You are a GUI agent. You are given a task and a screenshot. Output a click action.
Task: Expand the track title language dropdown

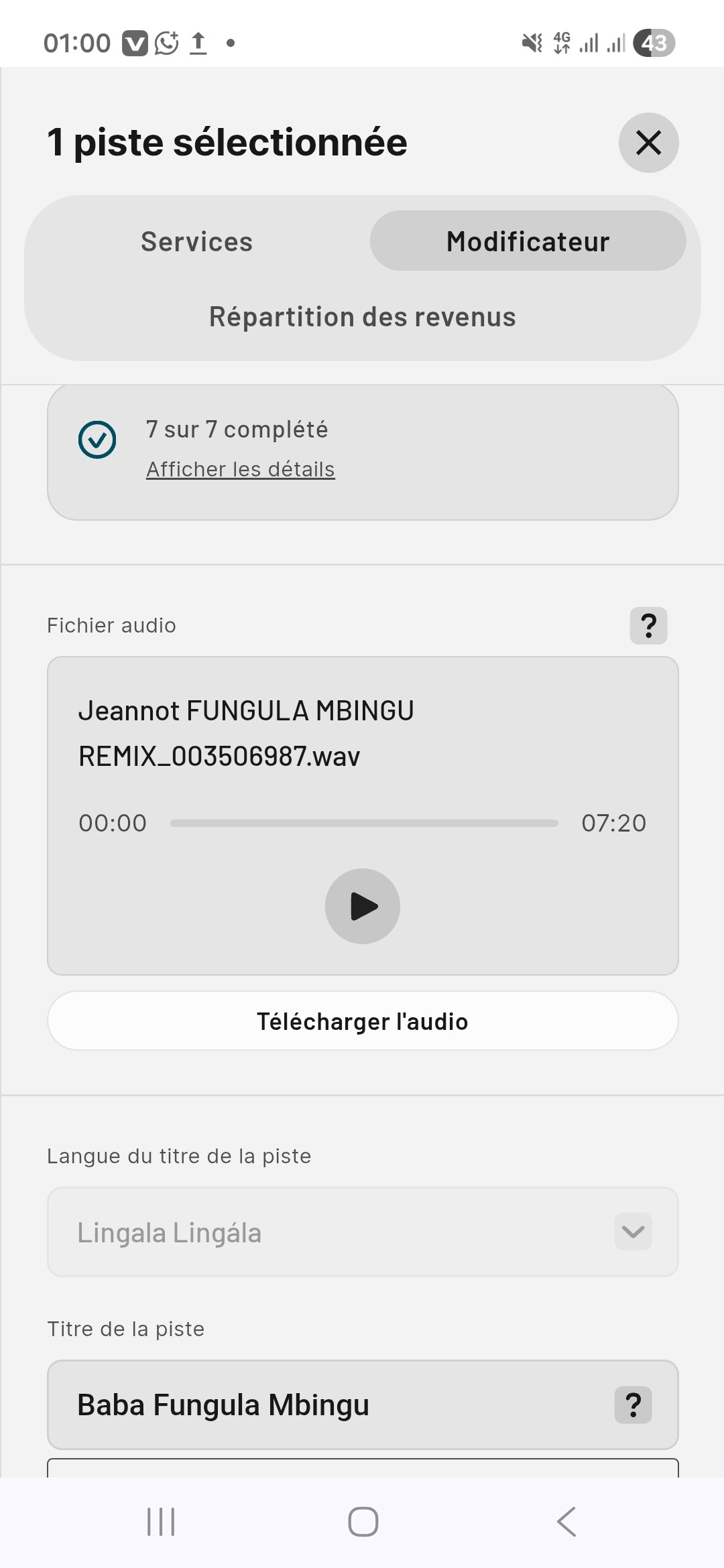(x=632, y=1232)
